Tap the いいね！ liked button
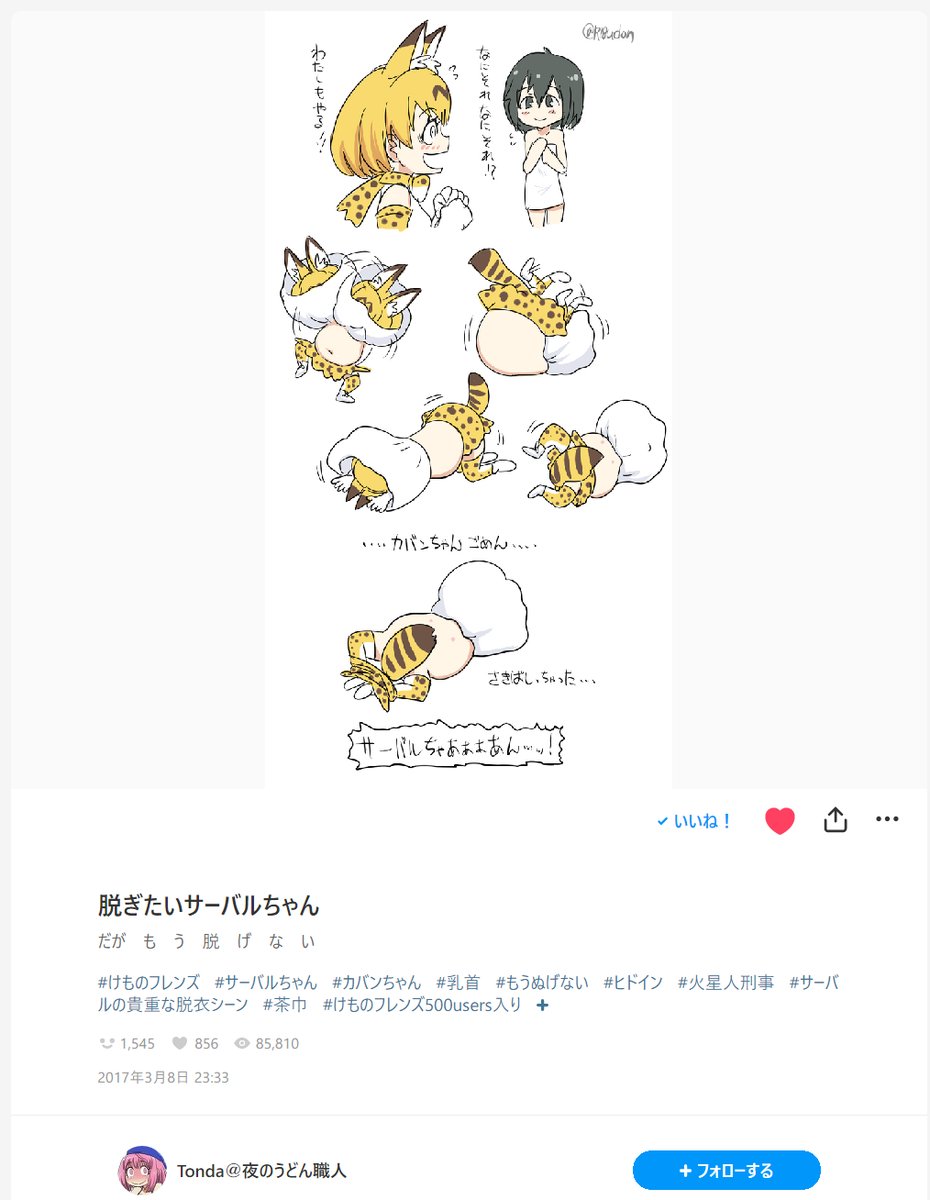Screen dimensions: 930x1200 coord(695,821)
